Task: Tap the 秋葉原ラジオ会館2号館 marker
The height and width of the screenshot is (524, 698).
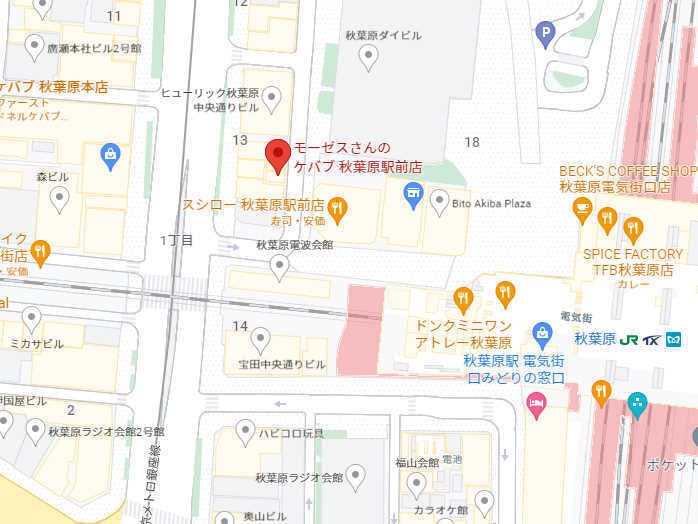Action: pyautogui.click(x=35, y=432)
